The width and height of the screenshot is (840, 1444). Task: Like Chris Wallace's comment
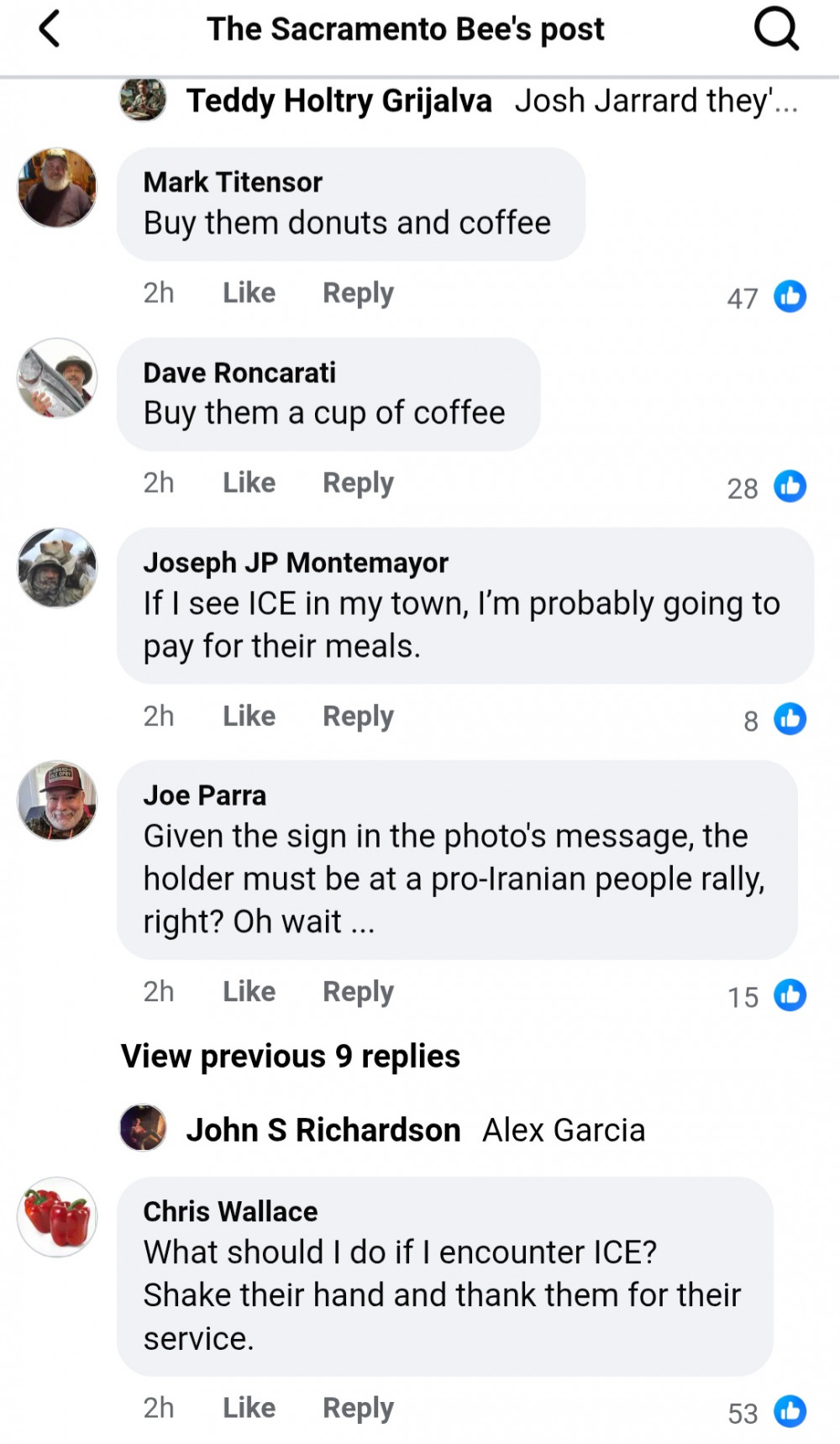click(x=249, y=1408)
